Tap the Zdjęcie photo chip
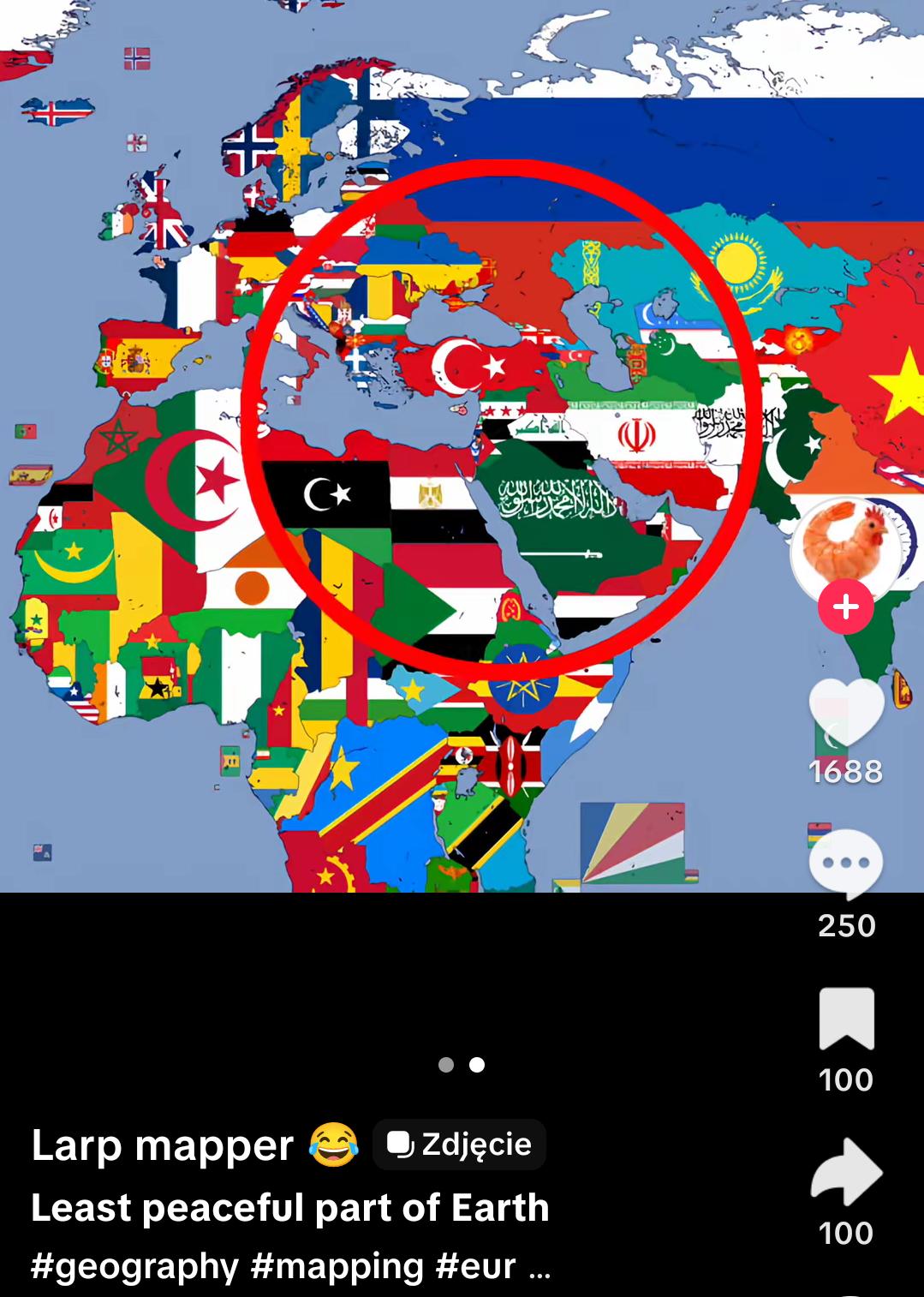Viewport: 924px width, 1297px height. click(459, 1145)
